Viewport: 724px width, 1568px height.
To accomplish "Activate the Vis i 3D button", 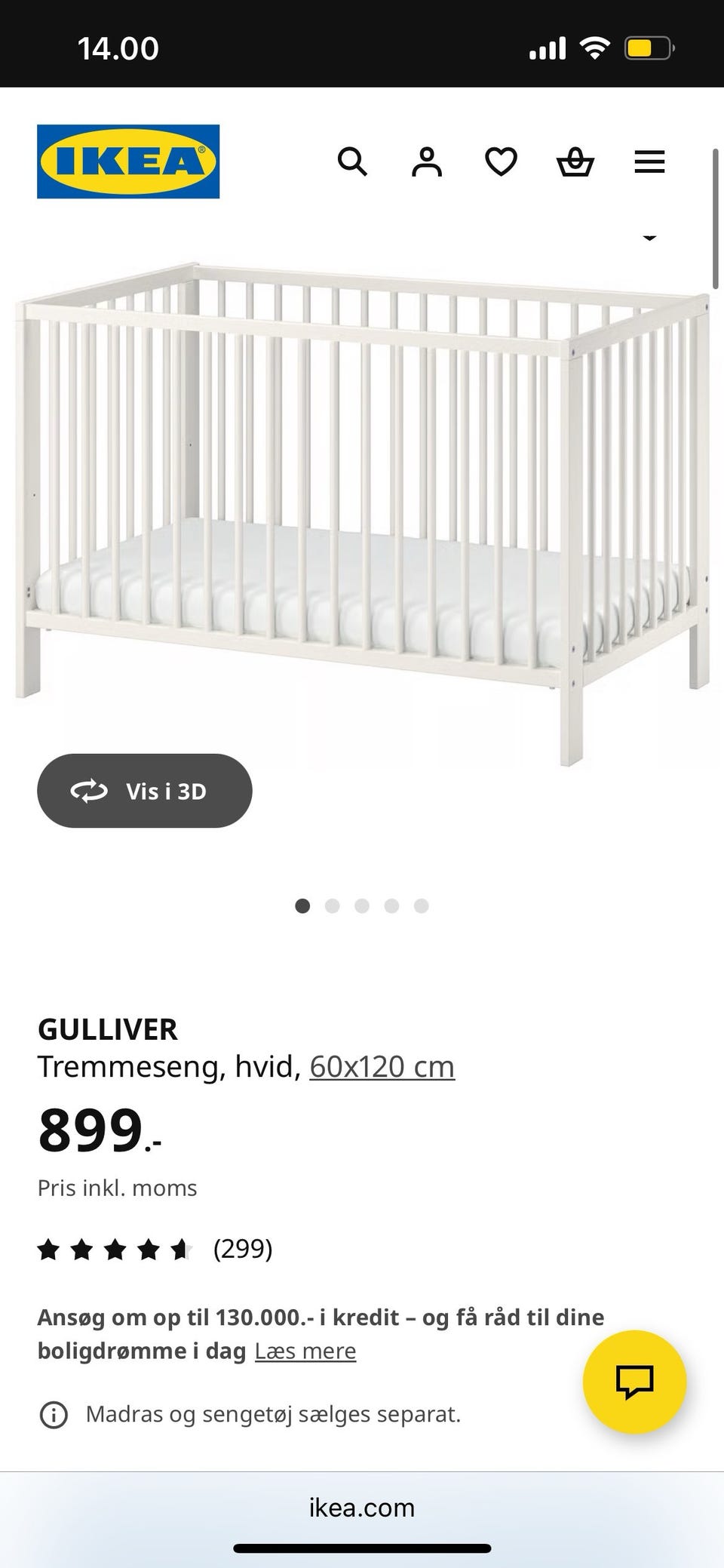I will pyautogui.click(x=144, y=790).
